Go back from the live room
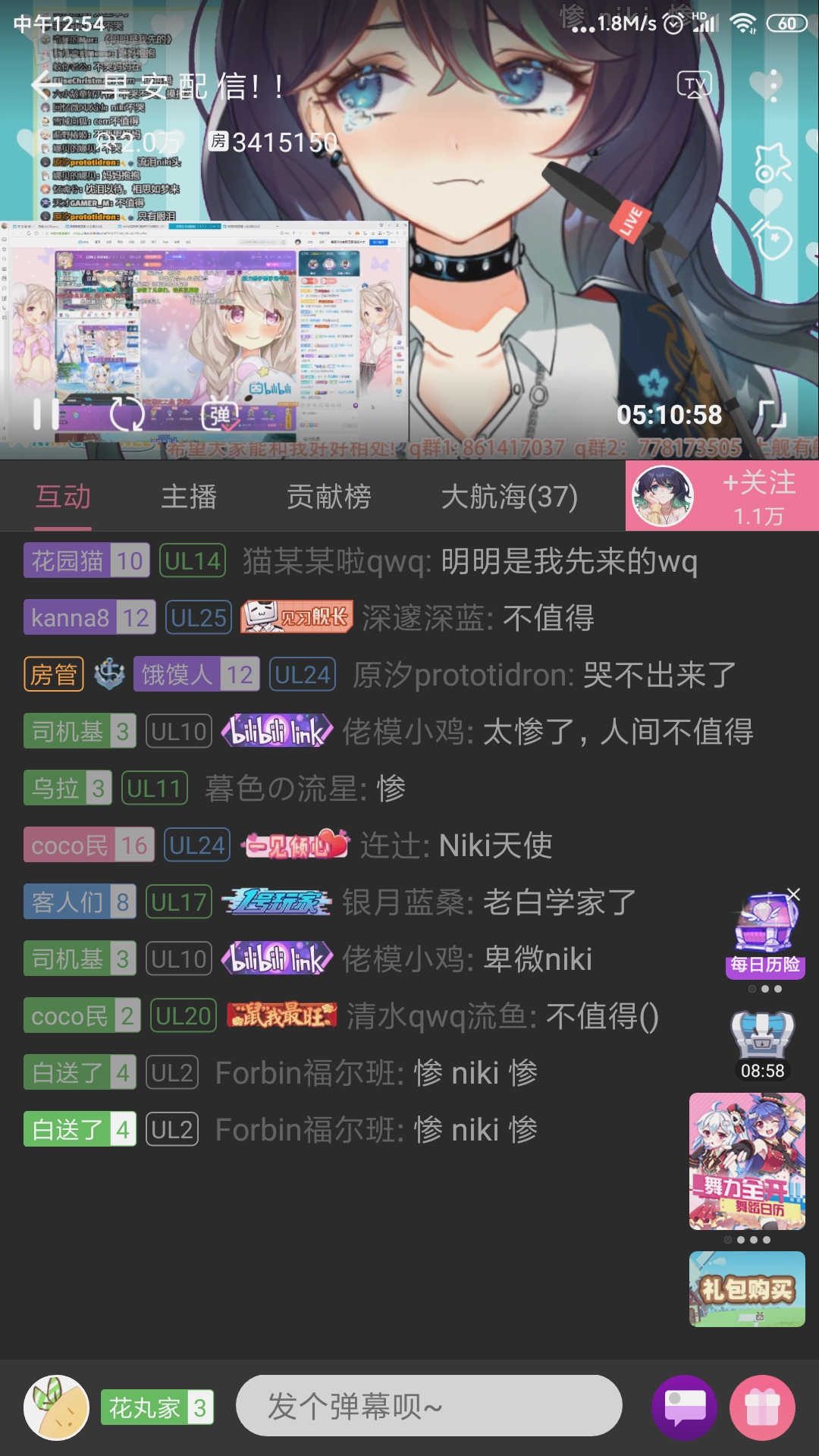819x1456 pixels. pyautogui.click(x=43, y=85)
